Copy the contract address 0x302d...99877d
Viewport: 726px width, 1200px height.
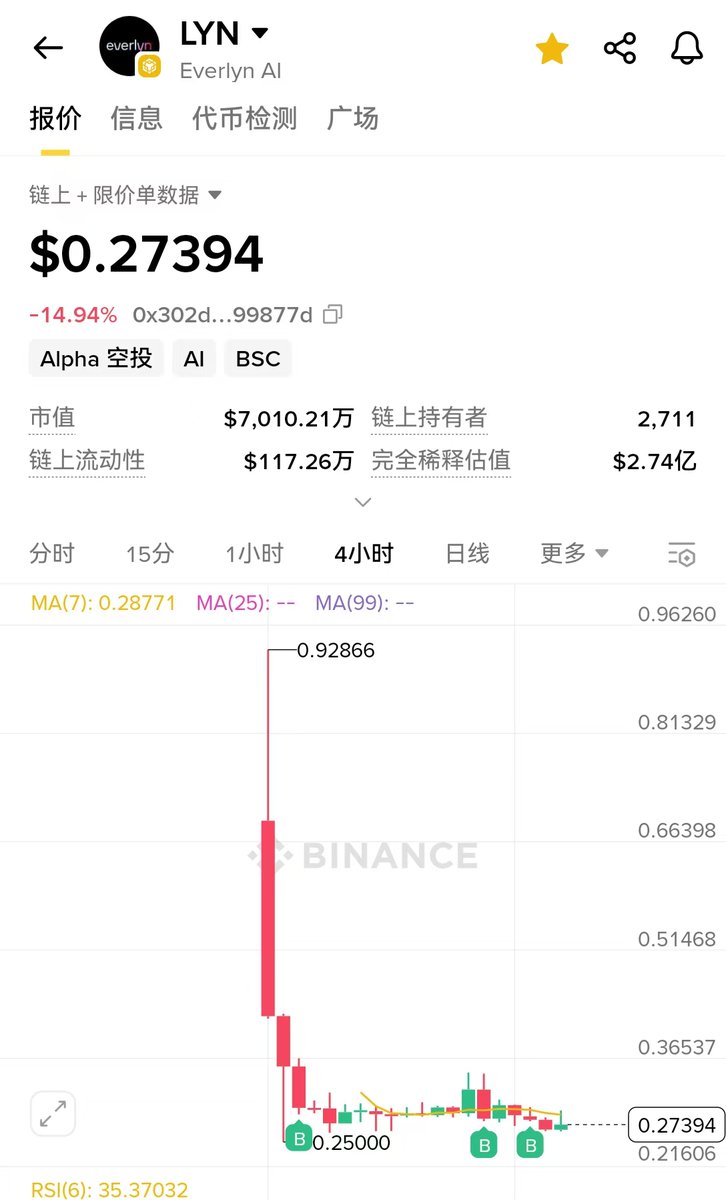point(332,315)
